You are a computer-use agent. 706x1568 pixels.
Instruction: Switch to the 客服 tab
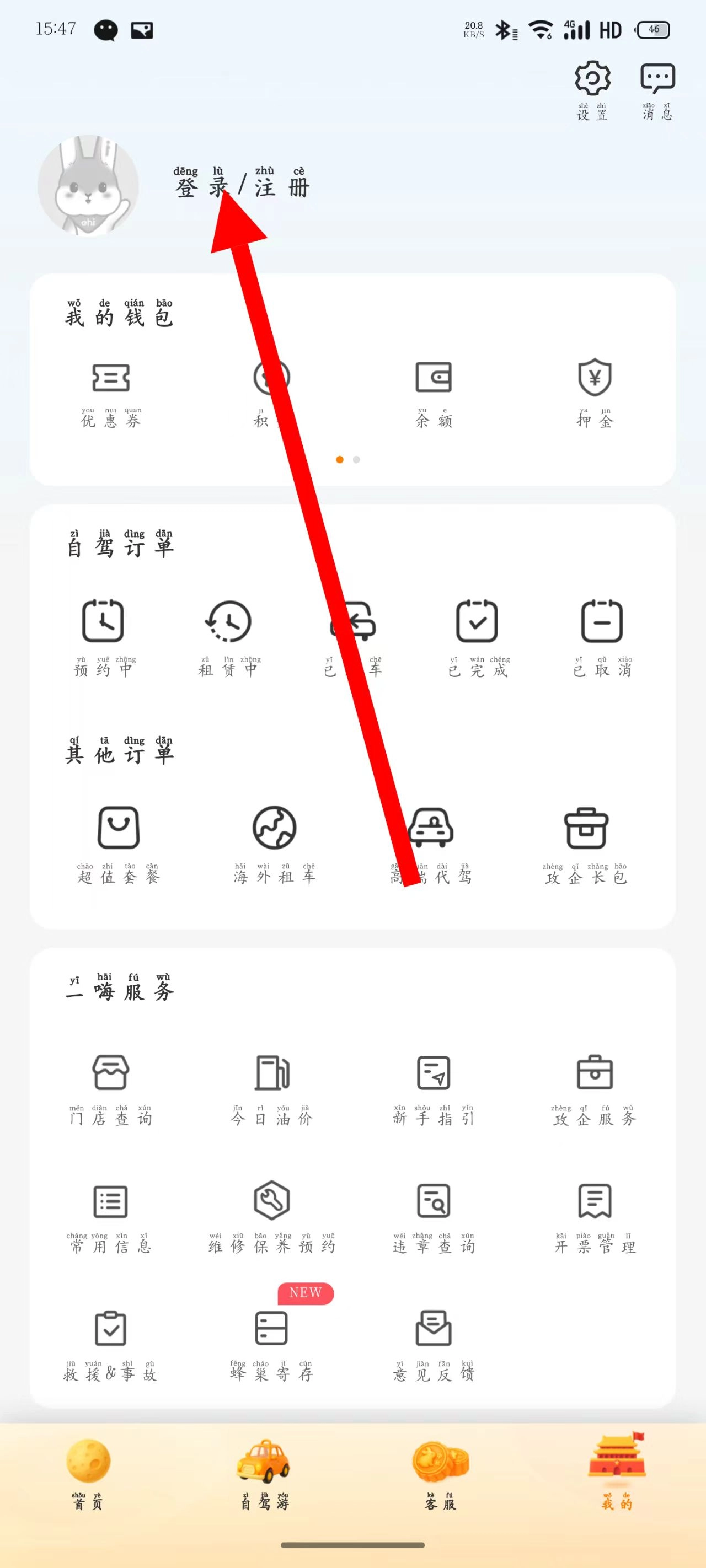[440, 1474]
